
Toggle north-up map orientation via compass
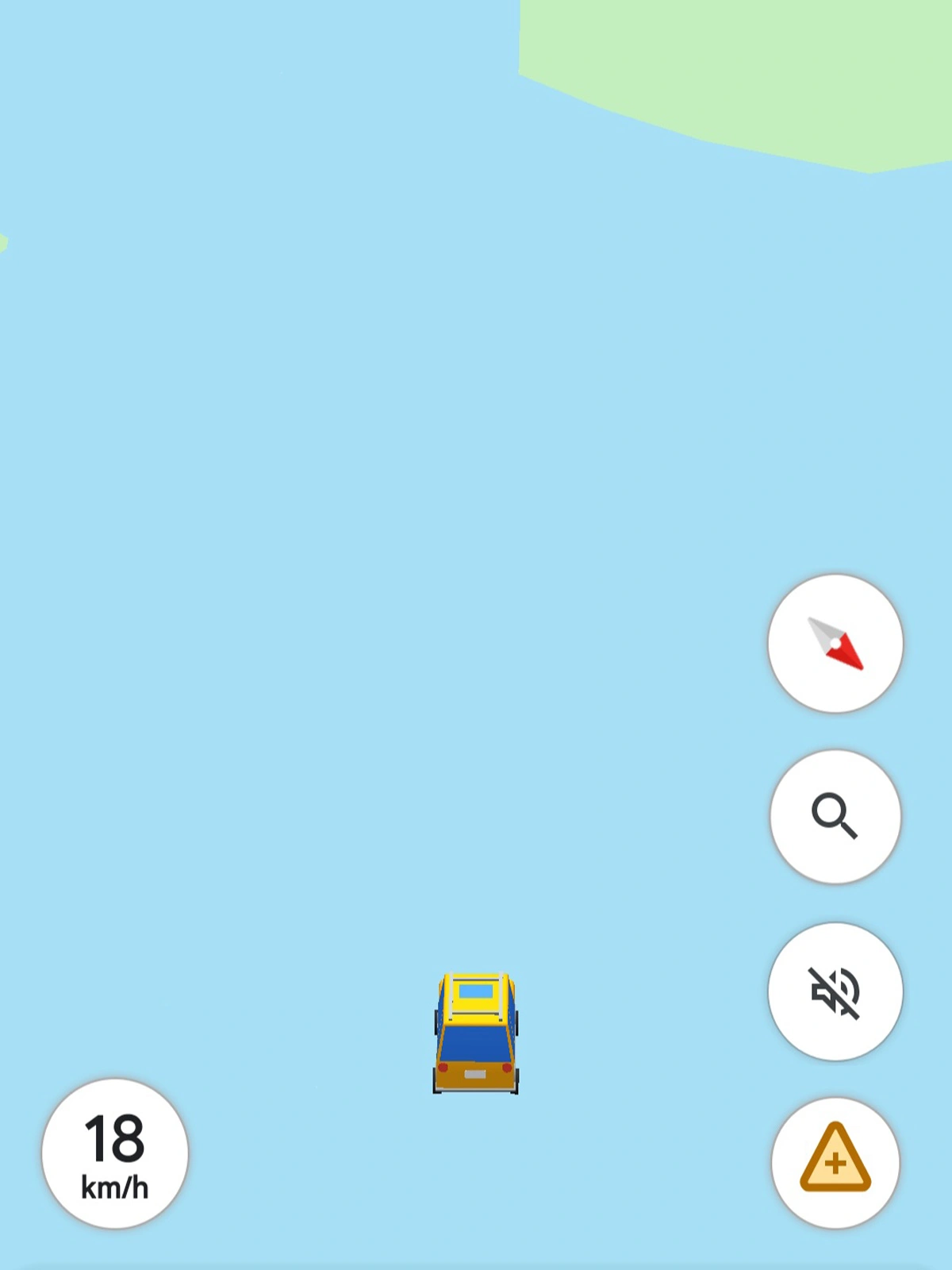coord(834,645)
